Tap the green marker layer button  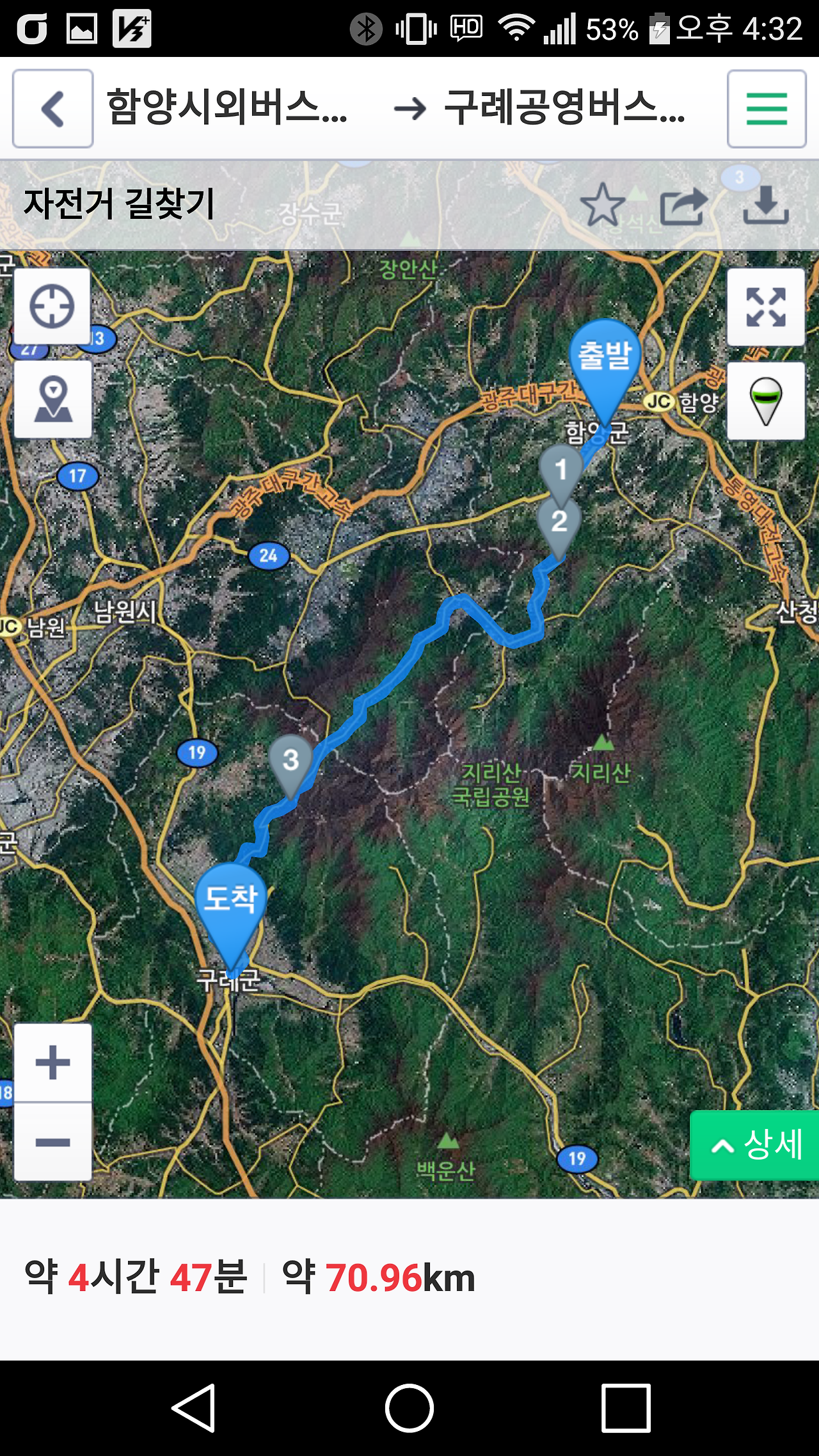(x=765, y=401)
